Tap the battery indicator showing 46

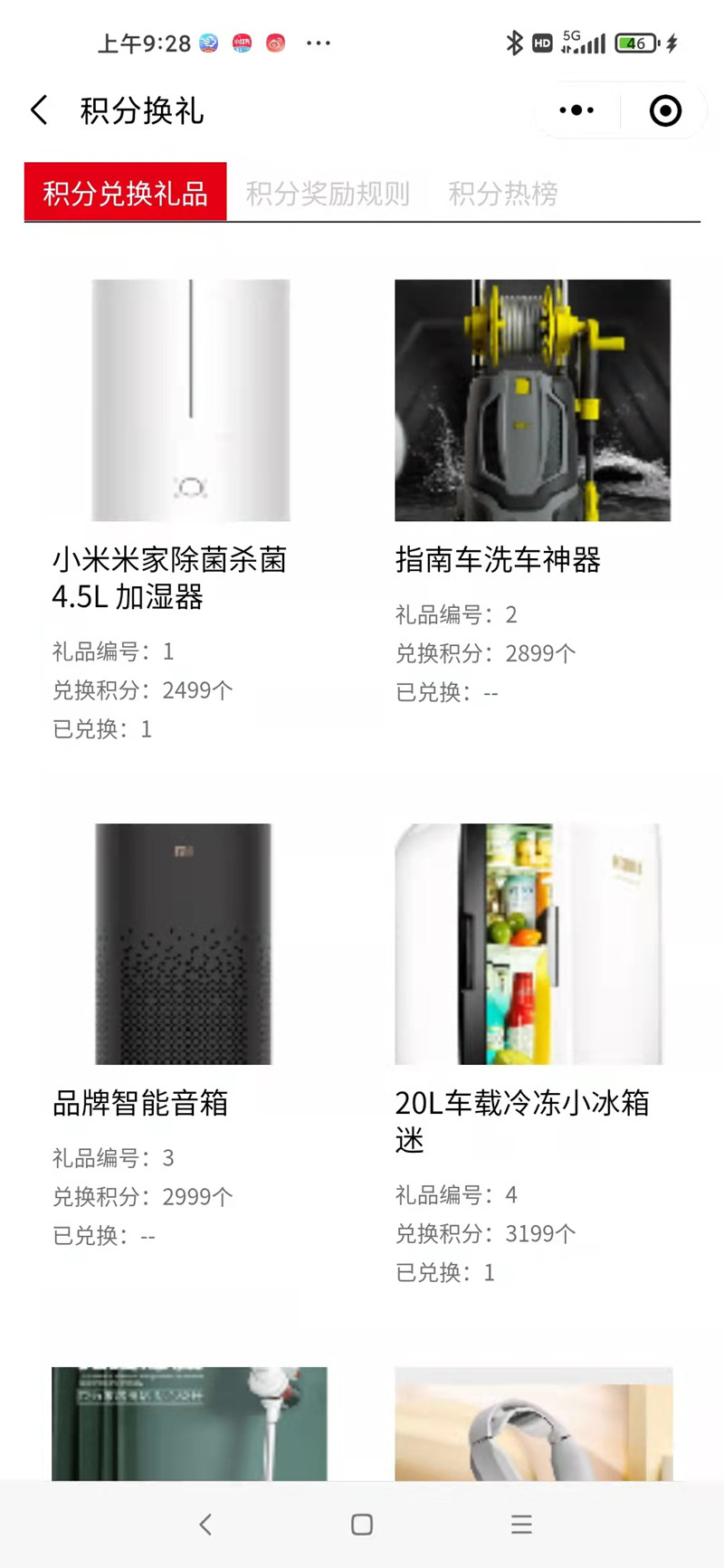tap(633, 42)
